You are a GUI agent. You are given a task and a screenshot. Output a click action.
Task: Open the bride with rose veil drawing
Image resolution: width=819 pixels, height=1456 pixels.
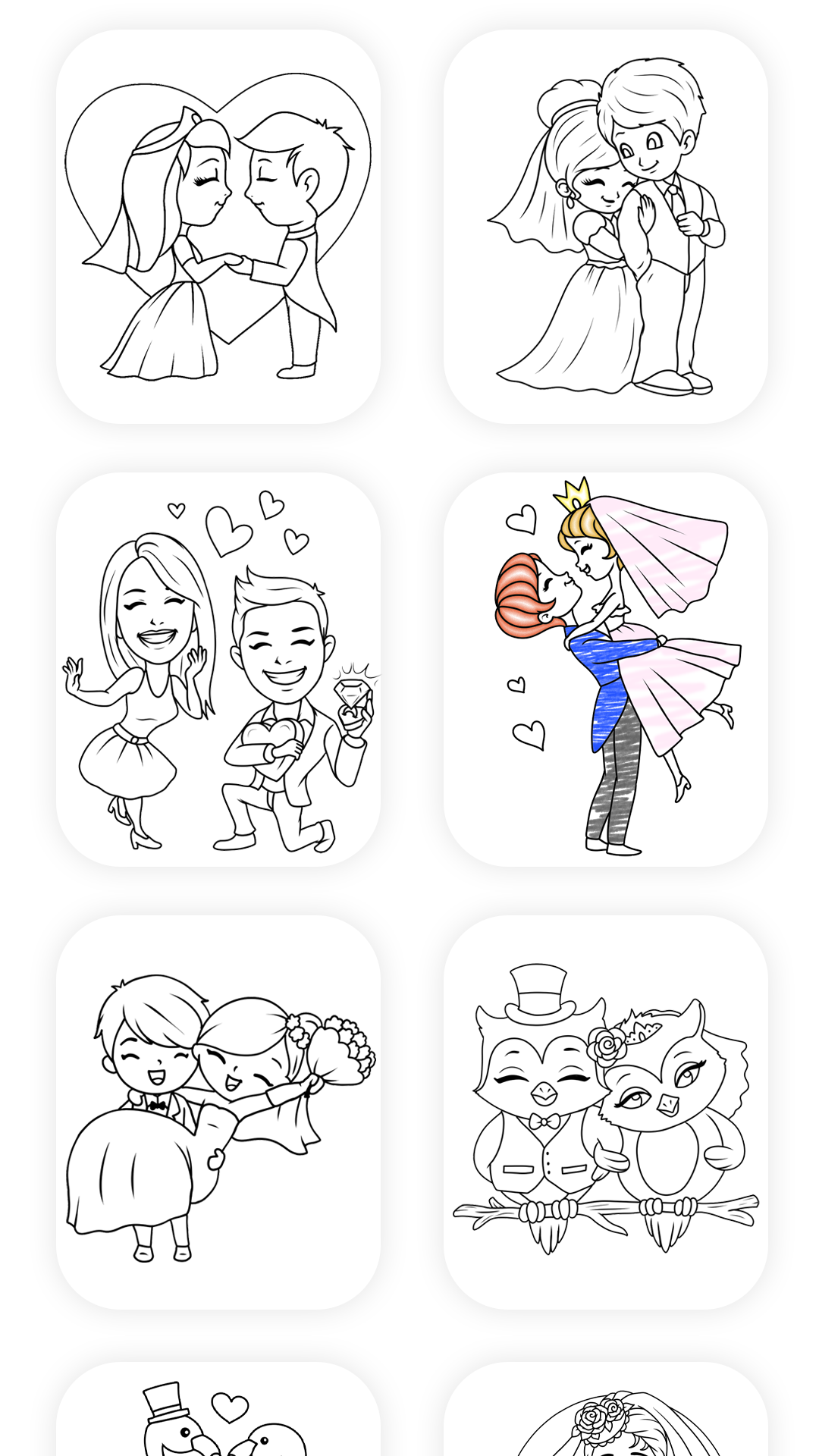point(606,1409)
